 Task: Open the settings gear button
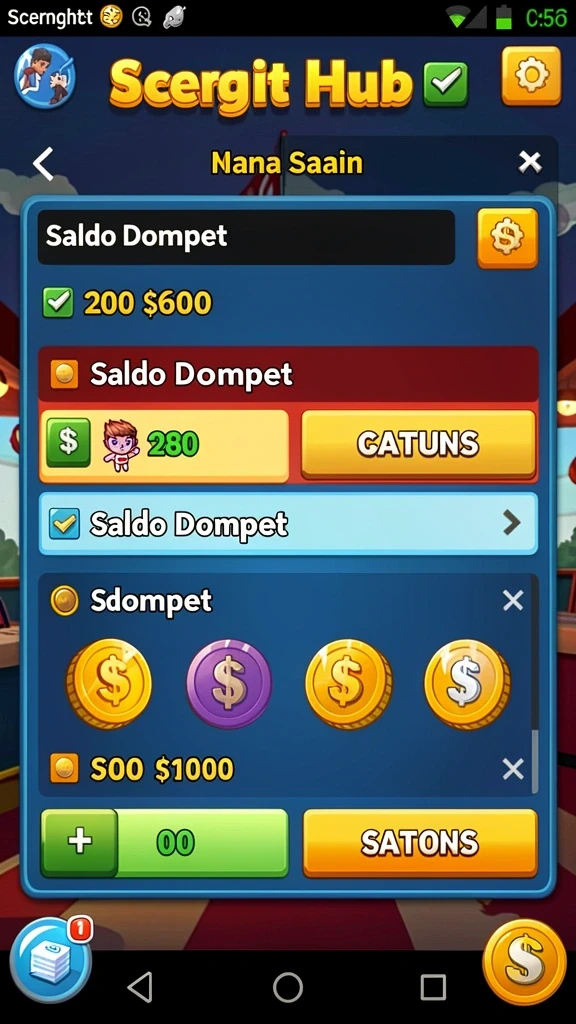[x=531, y=76]
